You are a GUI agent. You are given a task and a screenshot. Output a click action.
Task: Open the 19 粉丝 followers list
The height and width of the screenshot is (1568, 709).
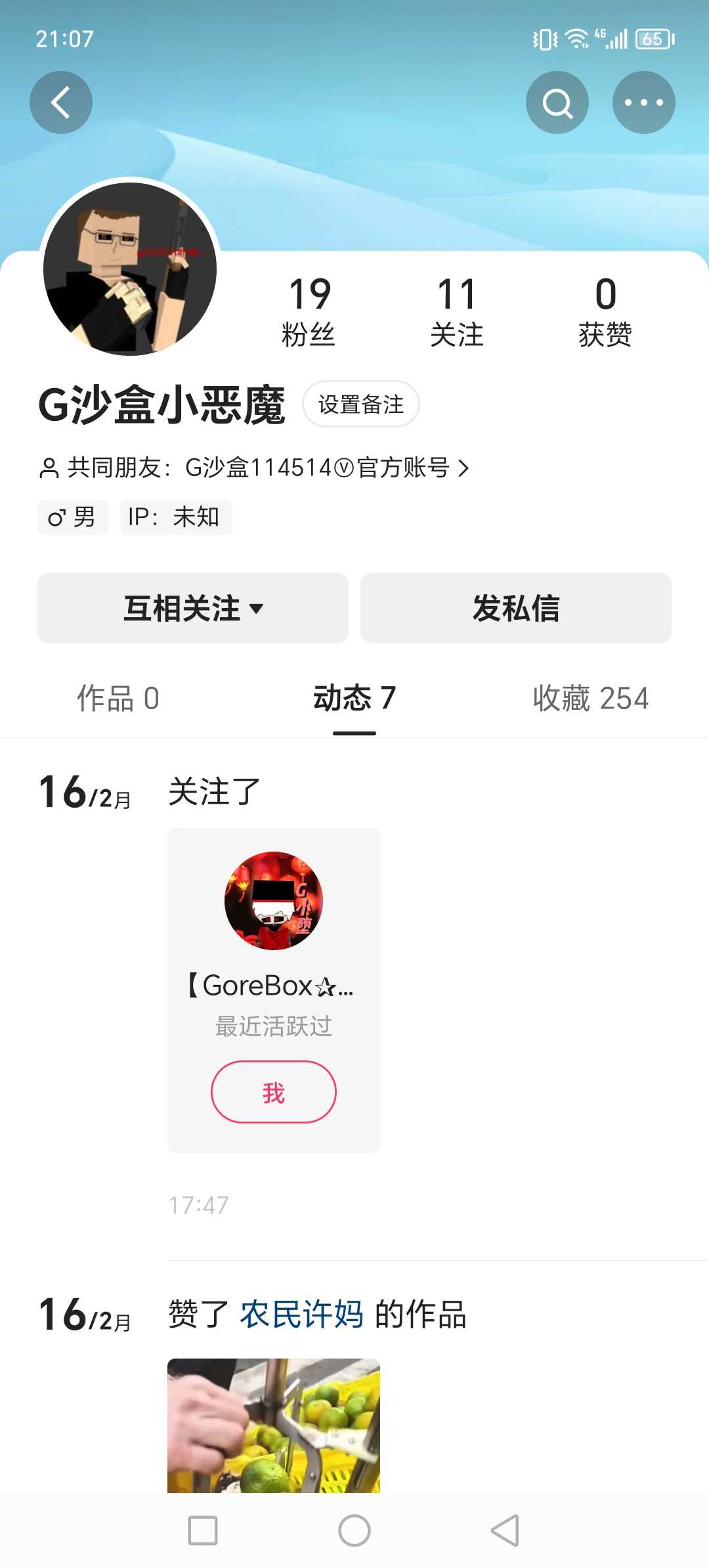[x=309, y=311]
